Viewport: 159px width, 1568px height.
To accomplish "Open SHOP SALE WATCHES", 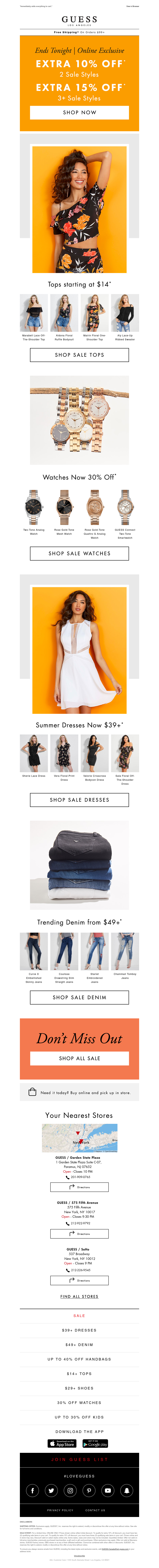I will click(x=79, y=553).
